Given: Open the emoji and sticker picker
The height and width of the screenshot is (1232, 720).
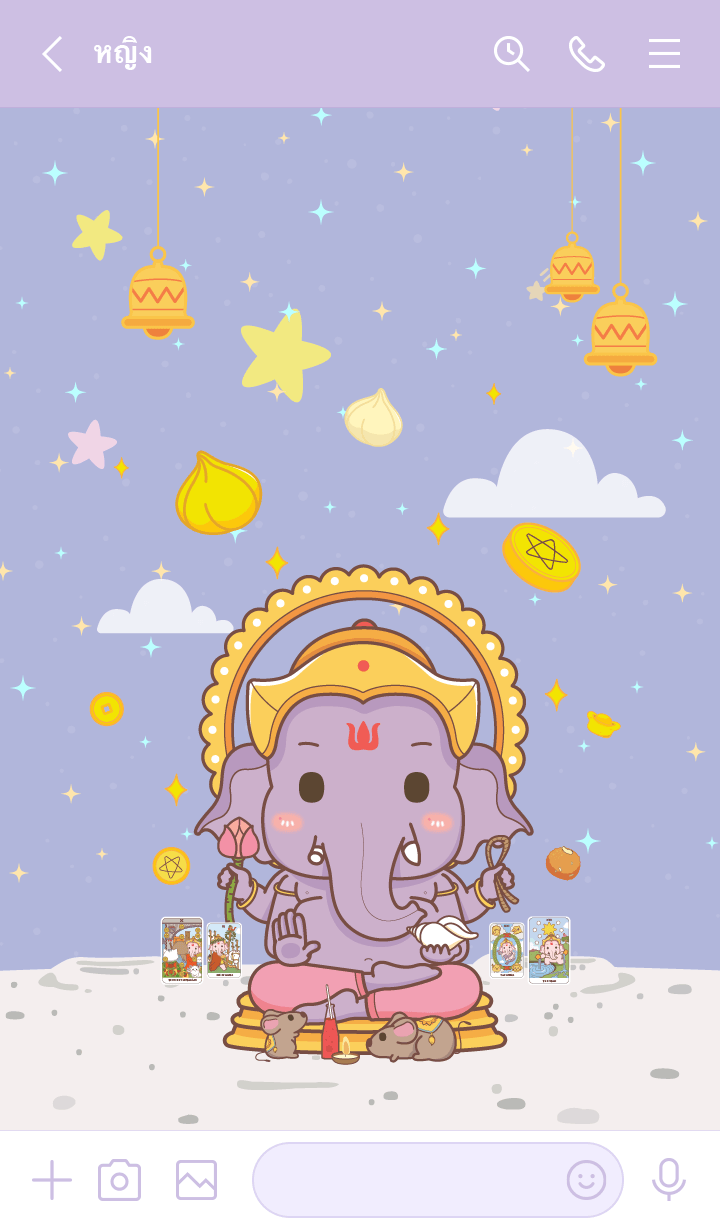Looking at the screenshot, I should tap(586, 1180).
